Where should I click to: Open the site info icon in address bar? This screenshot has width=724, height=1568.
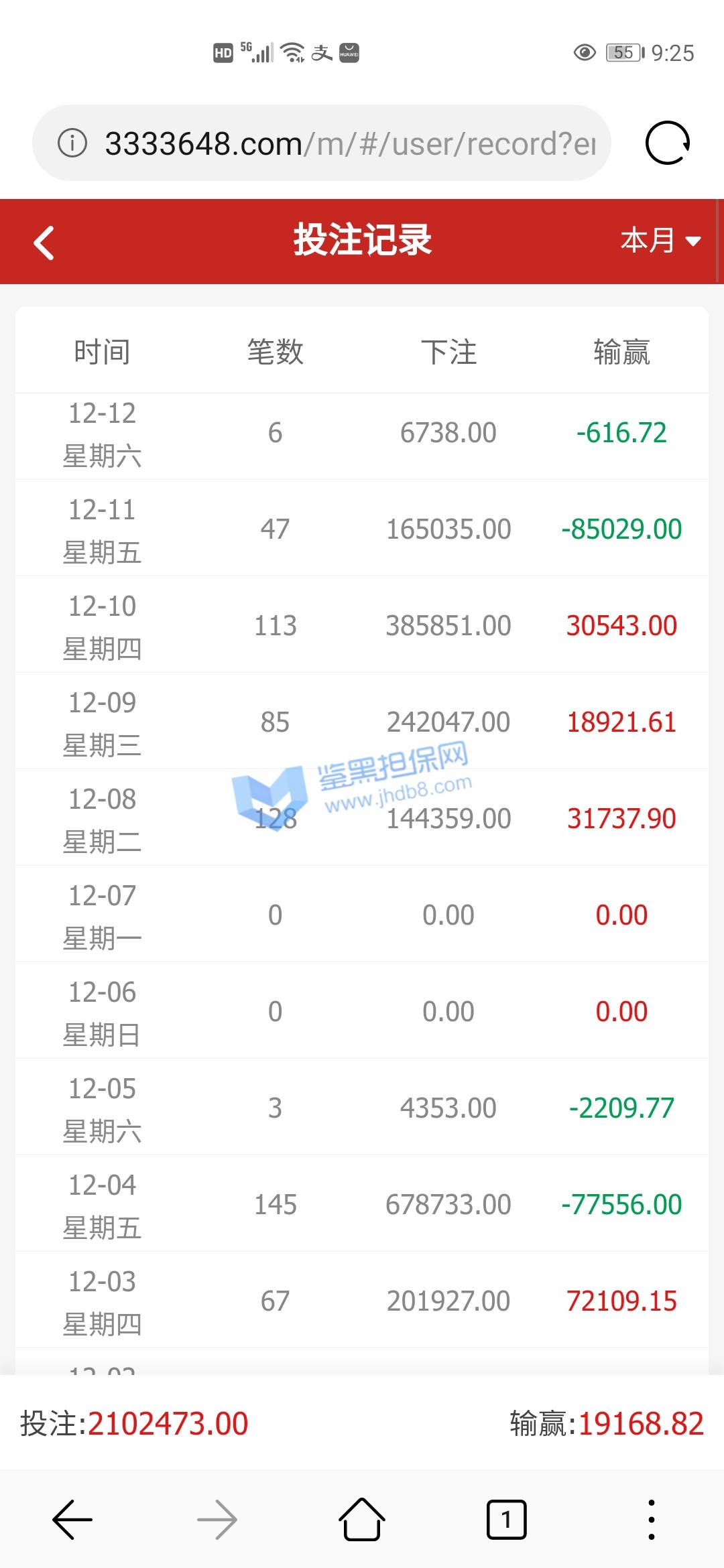[72, 143]
